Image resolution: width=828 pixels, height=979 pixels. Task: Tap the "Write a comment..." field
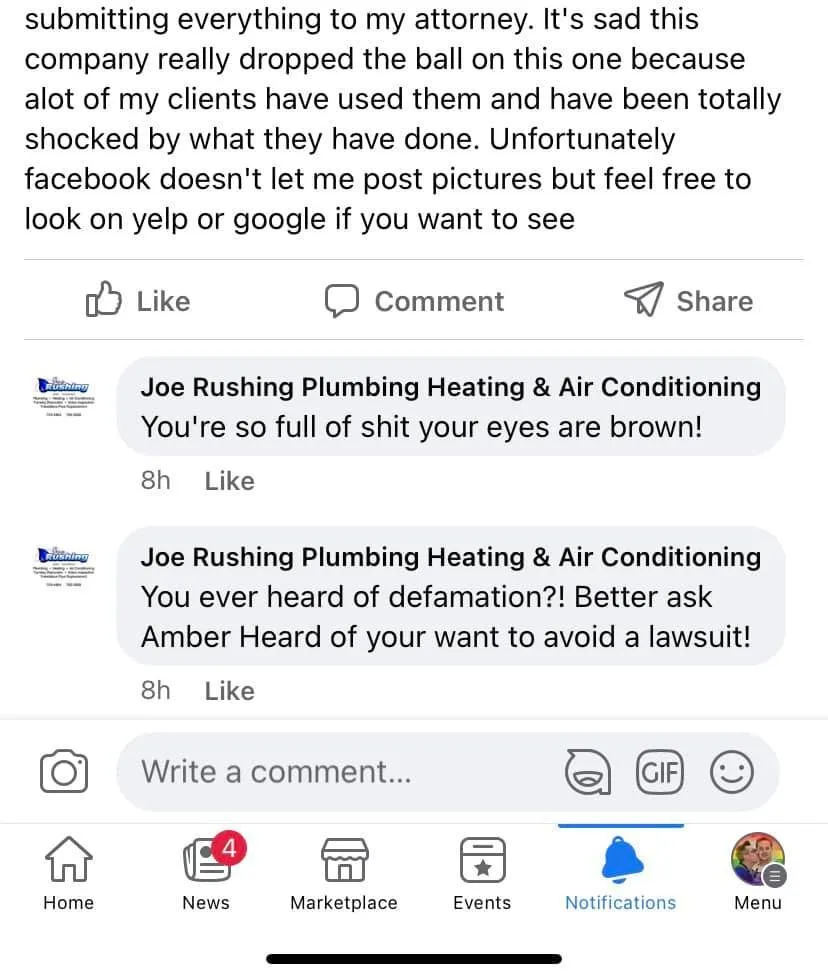(x=340, y=772)
